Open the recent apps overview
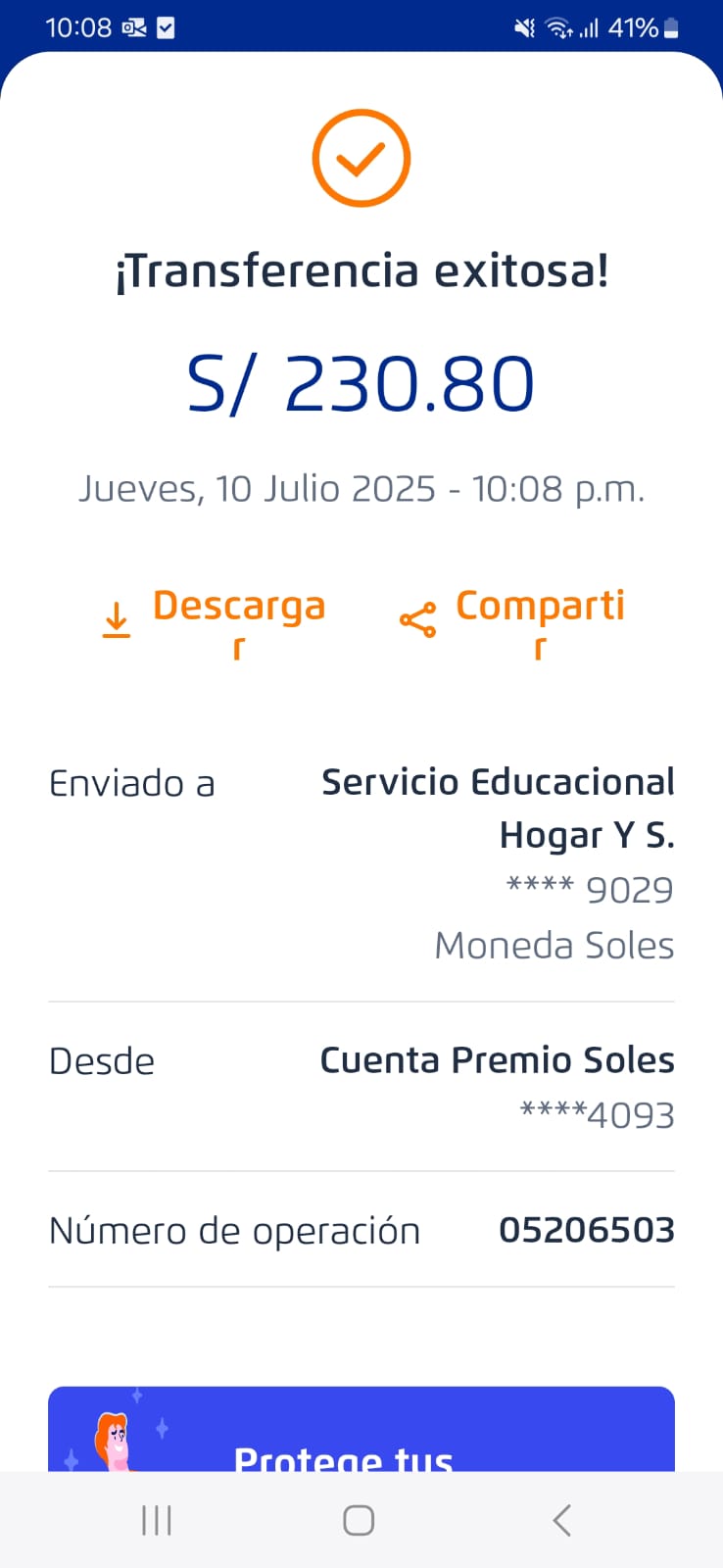 (157, 1520)
